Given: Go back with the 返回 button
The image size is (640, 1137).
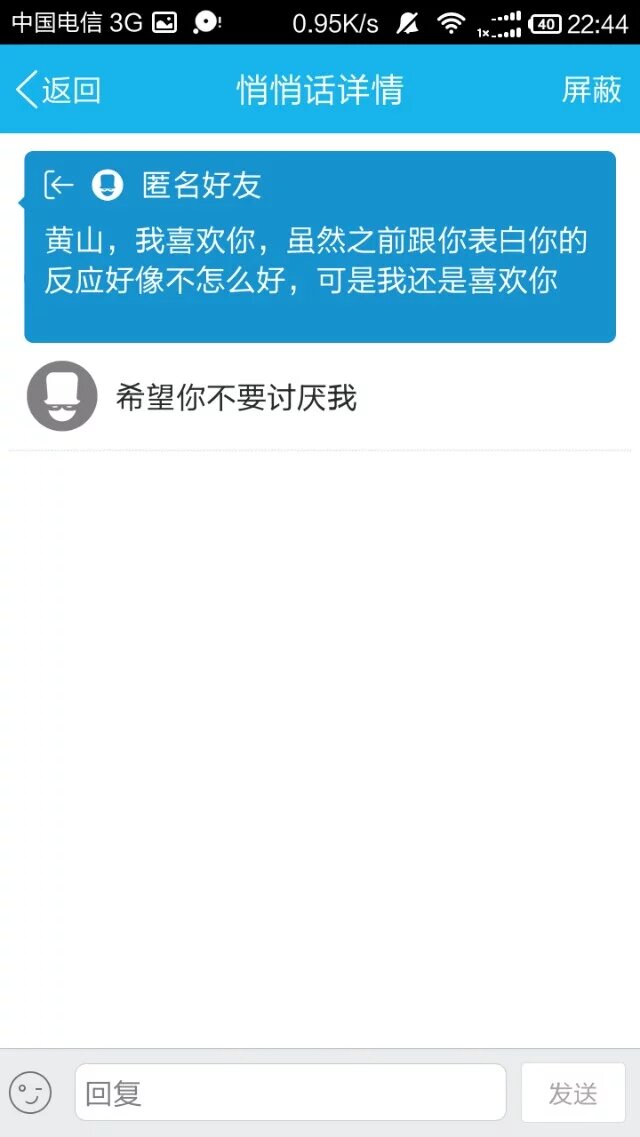Looking at the screenshot, I should tap(59, 90).
